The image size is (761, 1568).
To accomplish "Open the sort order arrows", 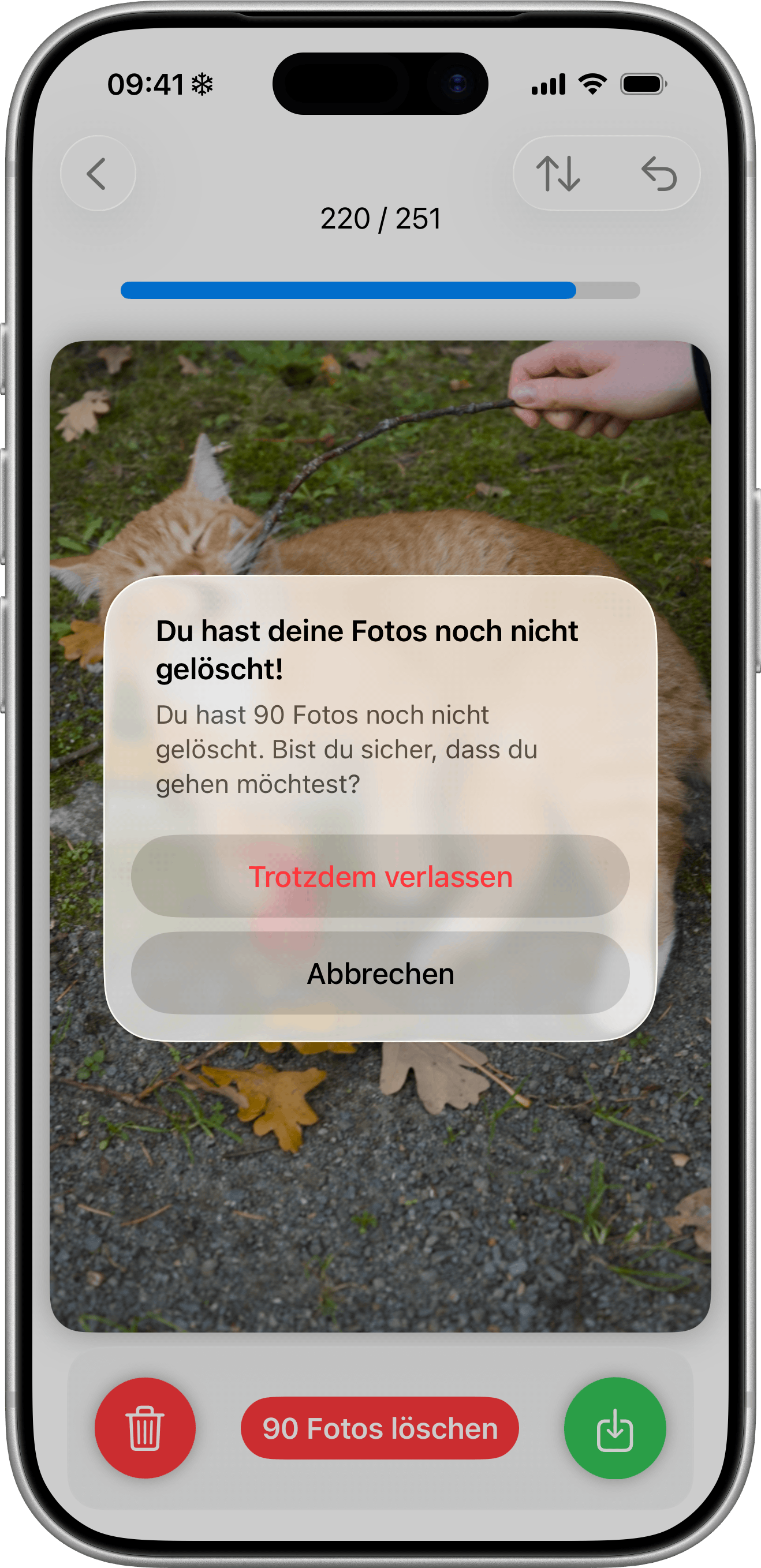I will [x=558, y=174].
